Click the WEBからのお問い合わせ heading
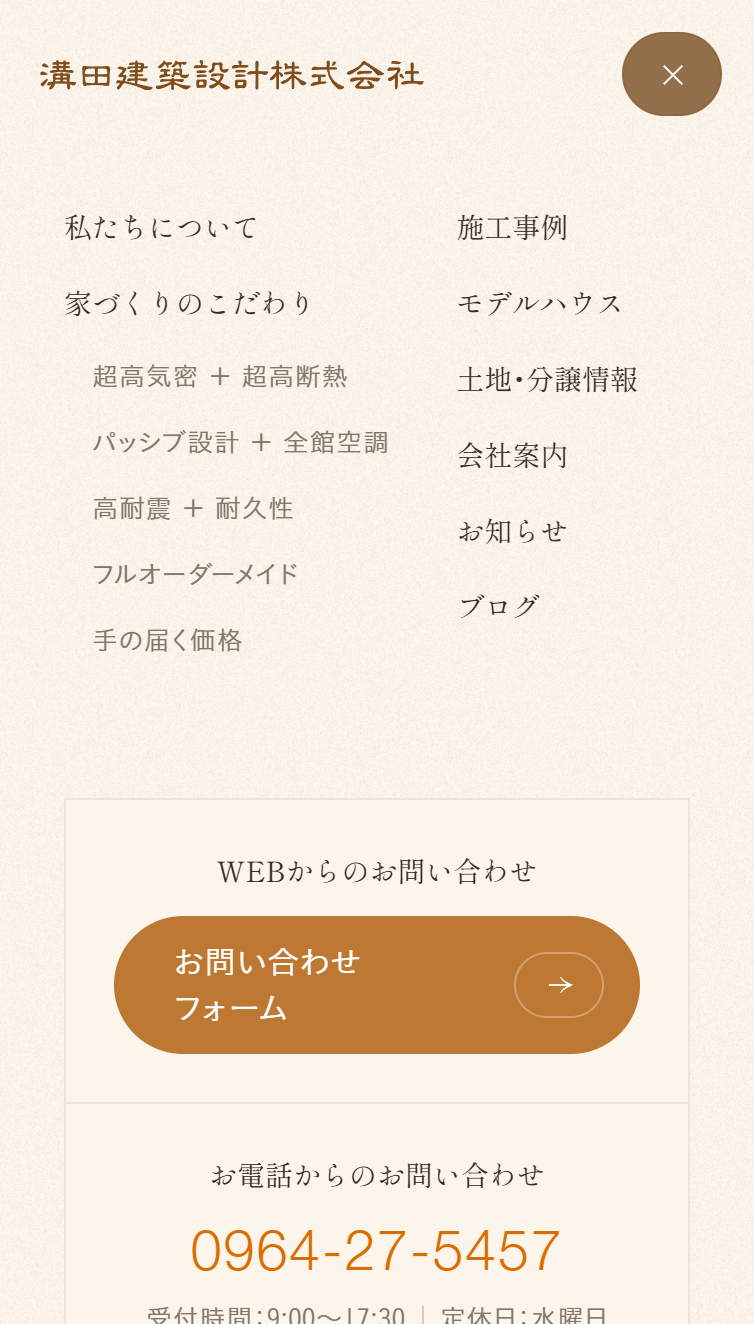 pyautogui.click(x=377, y=871)
